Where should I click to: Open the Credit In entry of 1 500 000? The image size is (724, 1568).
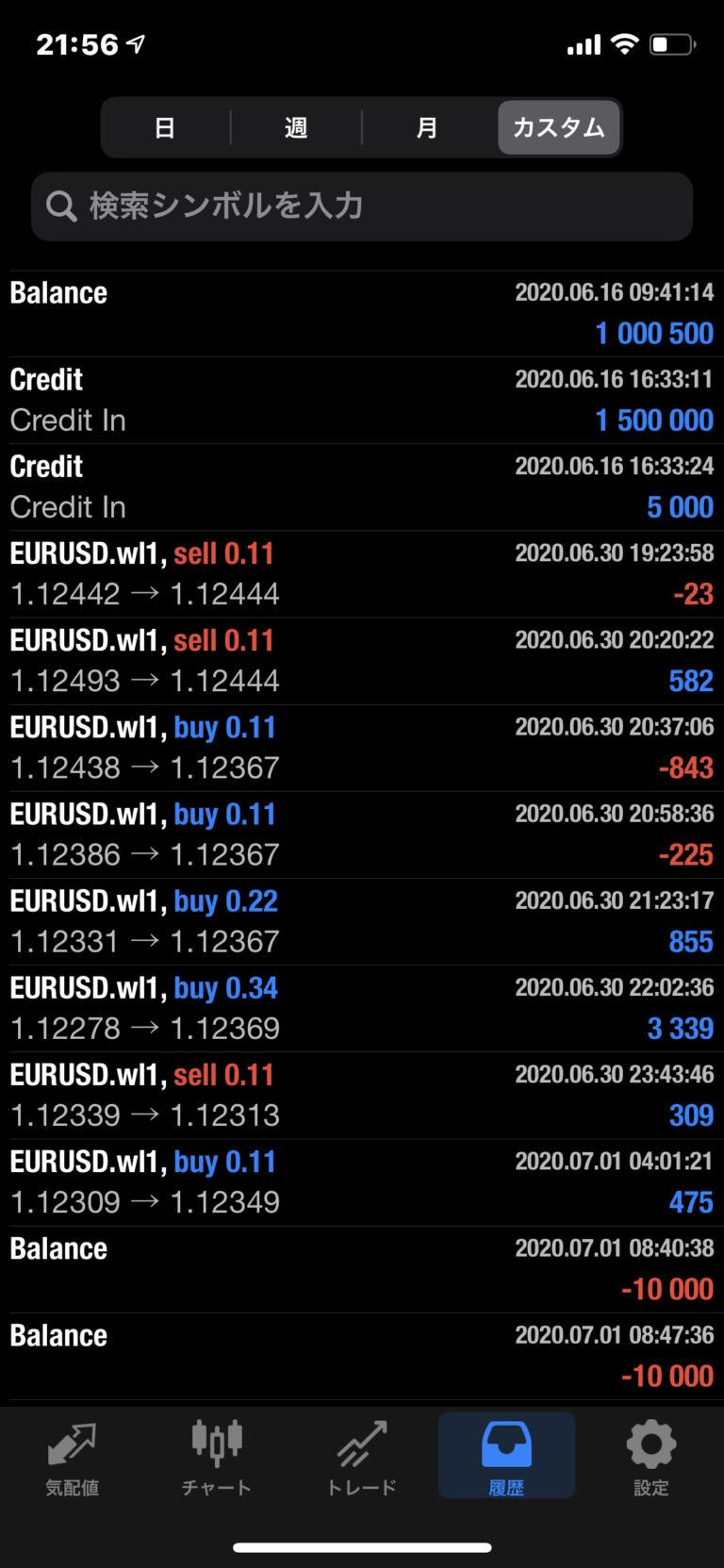coord(362,401)
